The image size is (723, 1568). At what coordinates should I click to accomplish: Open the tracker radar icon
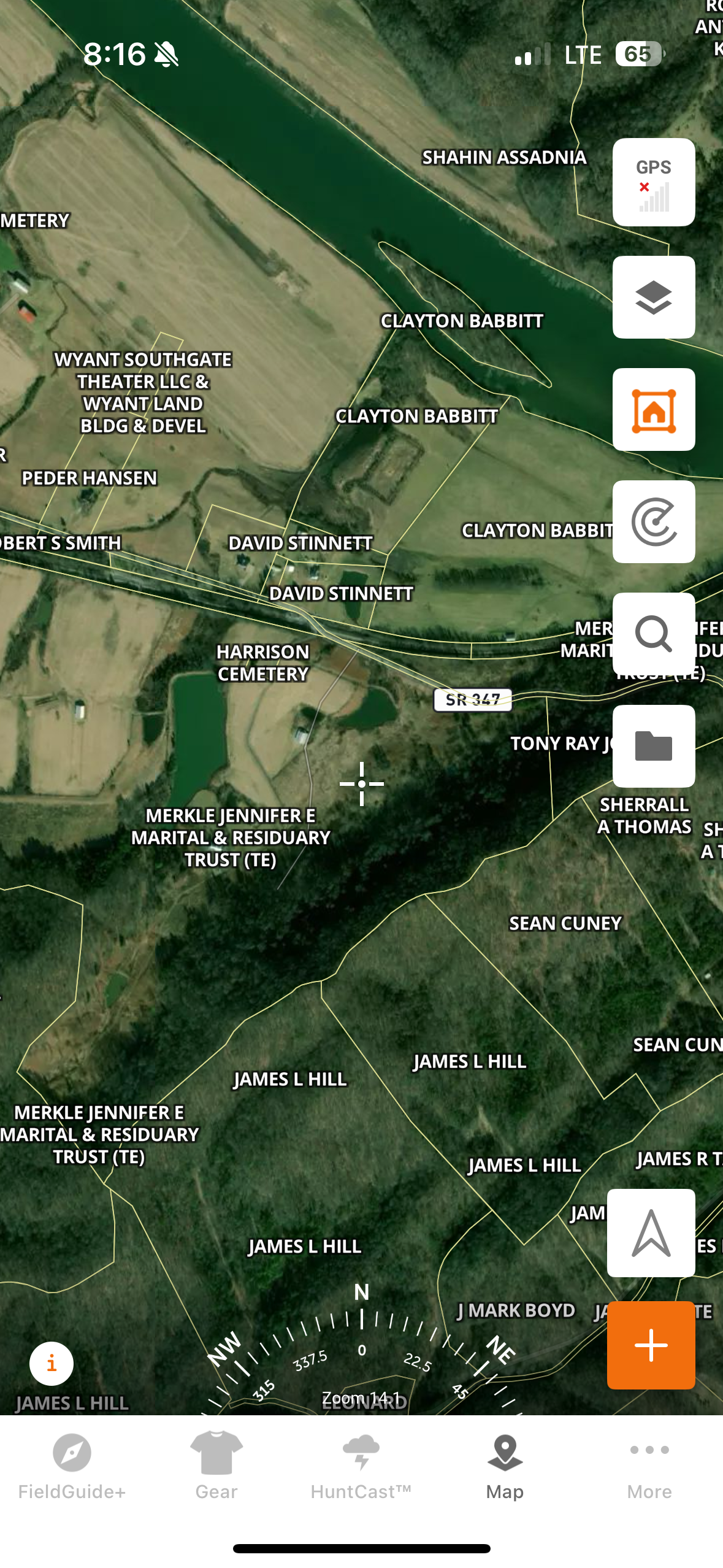(653, 522)
